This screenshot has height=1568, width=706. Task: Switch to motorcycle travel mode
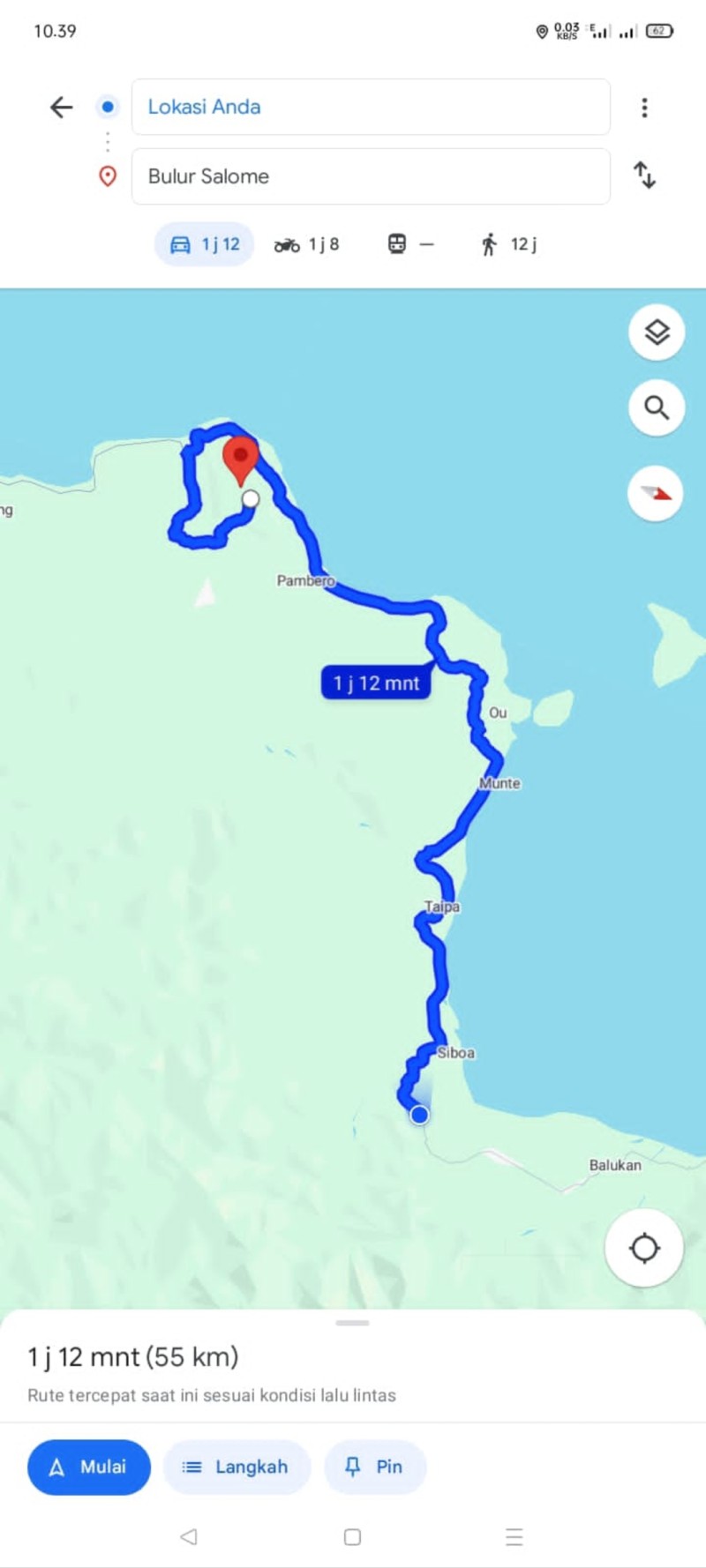point(306,244)
